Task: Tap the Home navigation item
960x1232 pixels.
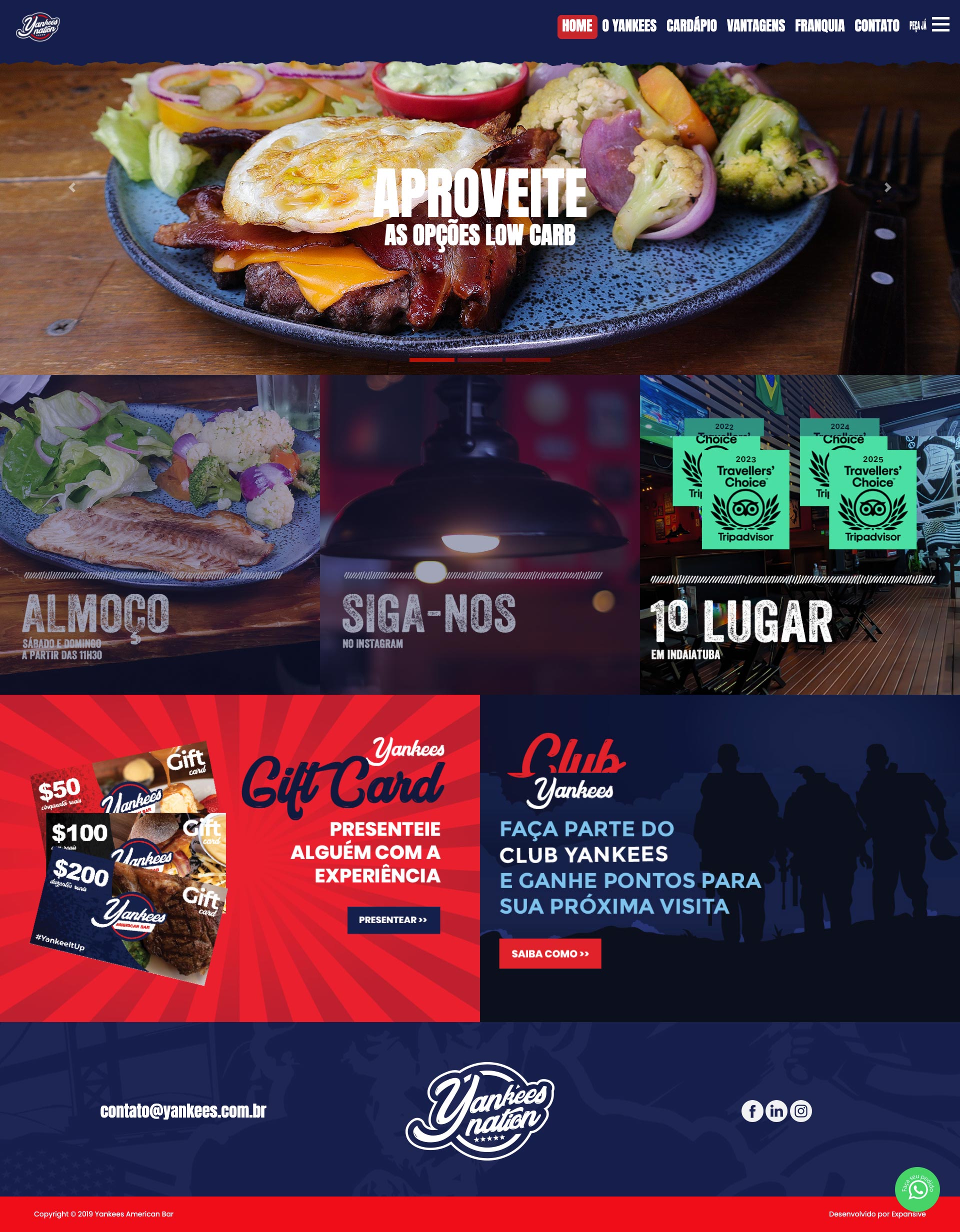Action: click(577, 26)
